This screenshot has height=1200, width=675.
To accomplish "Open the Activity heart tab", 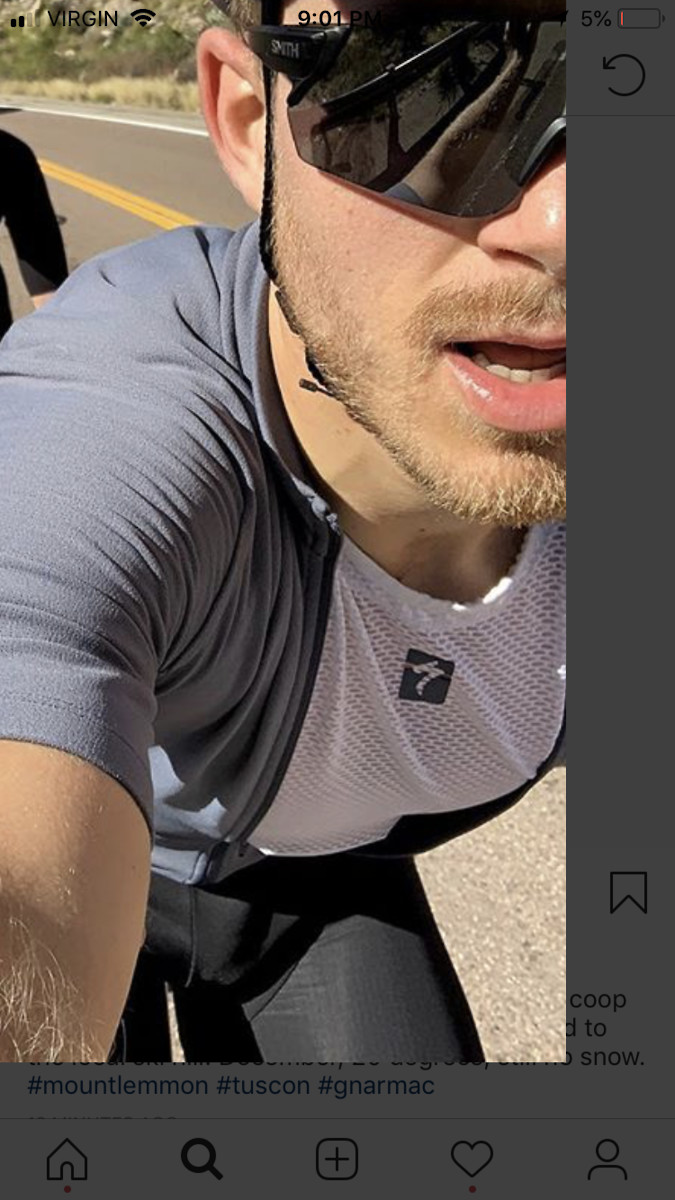I will (x=472, y=1159).
